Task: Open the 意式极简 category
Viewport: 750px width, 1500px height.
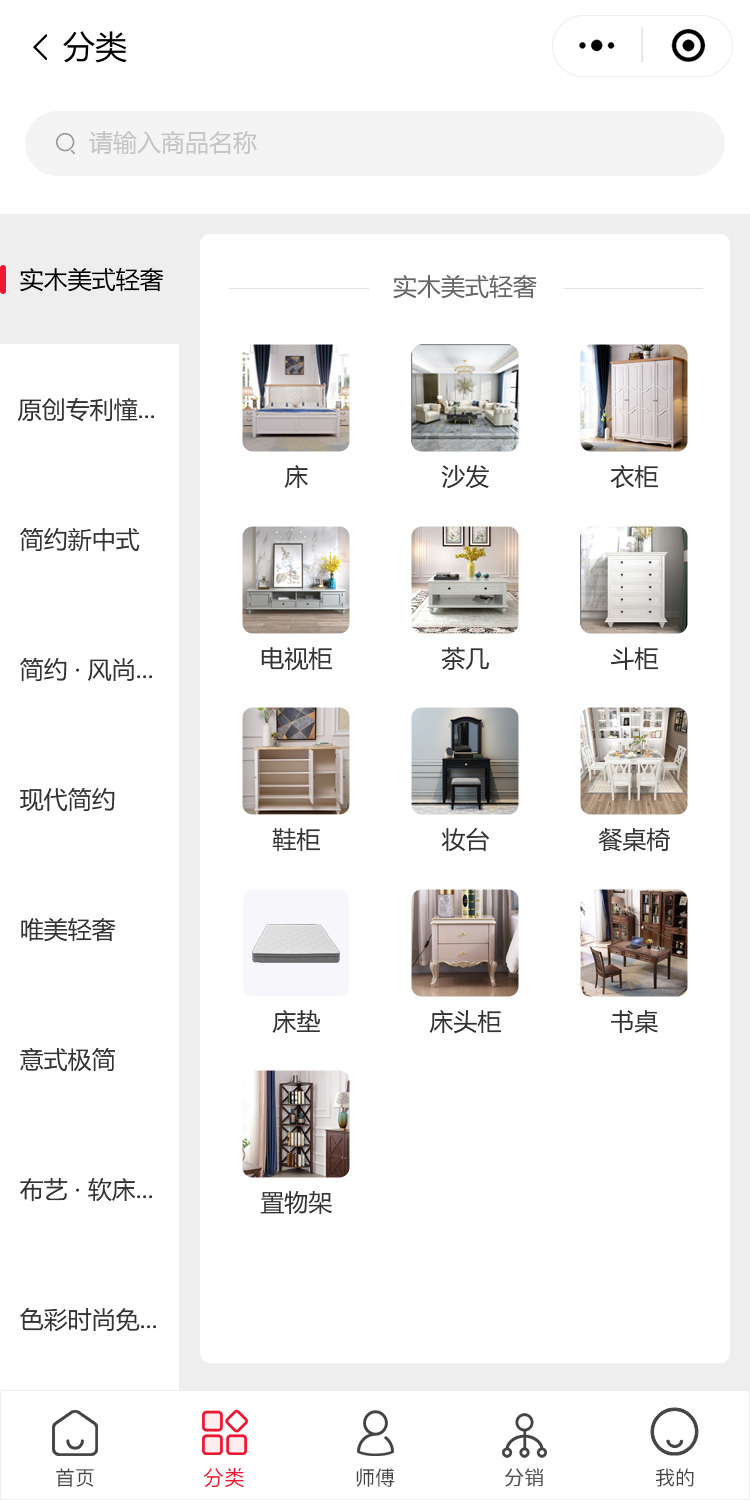Action: tap(68, 1060)
